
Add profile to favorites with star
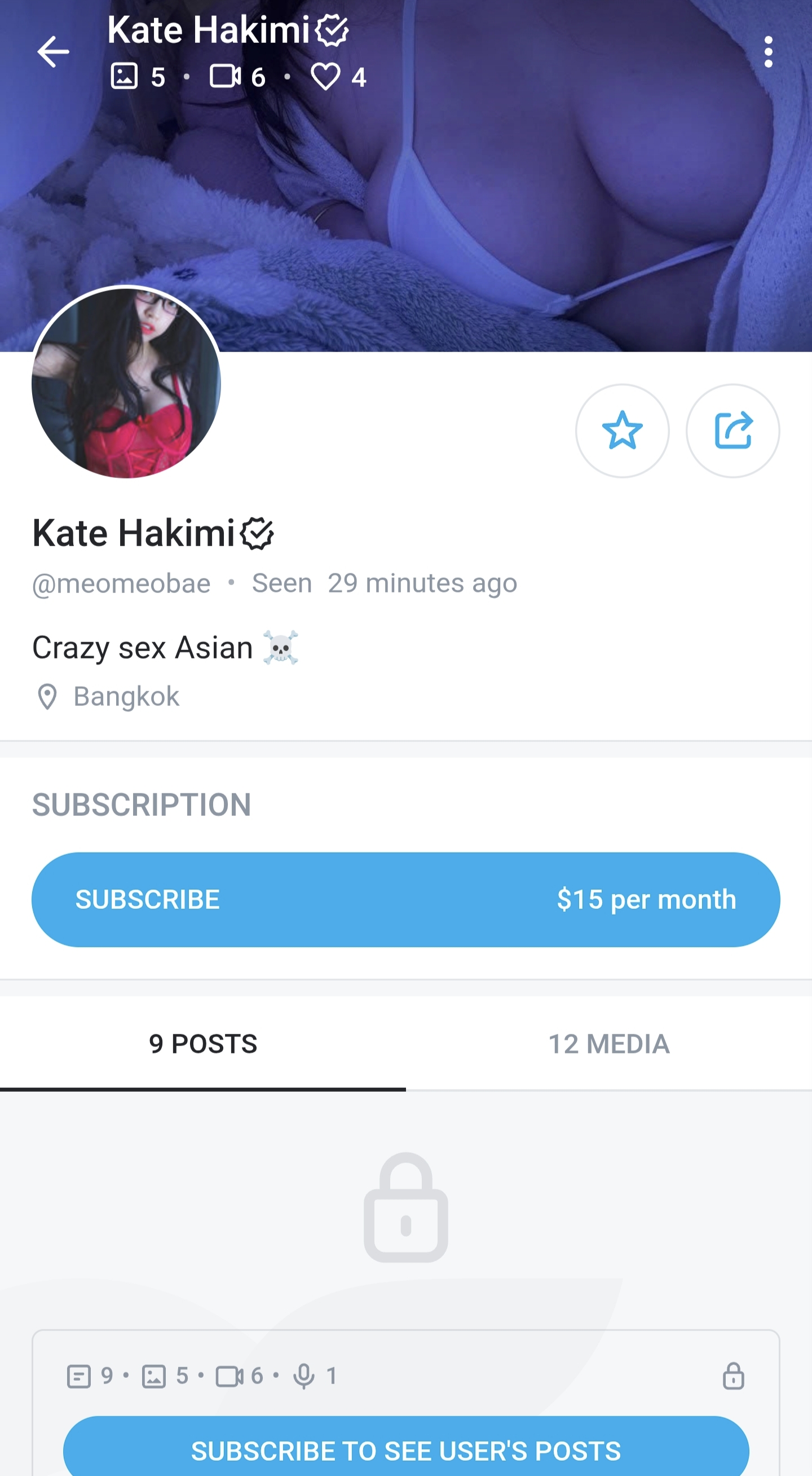622,430
